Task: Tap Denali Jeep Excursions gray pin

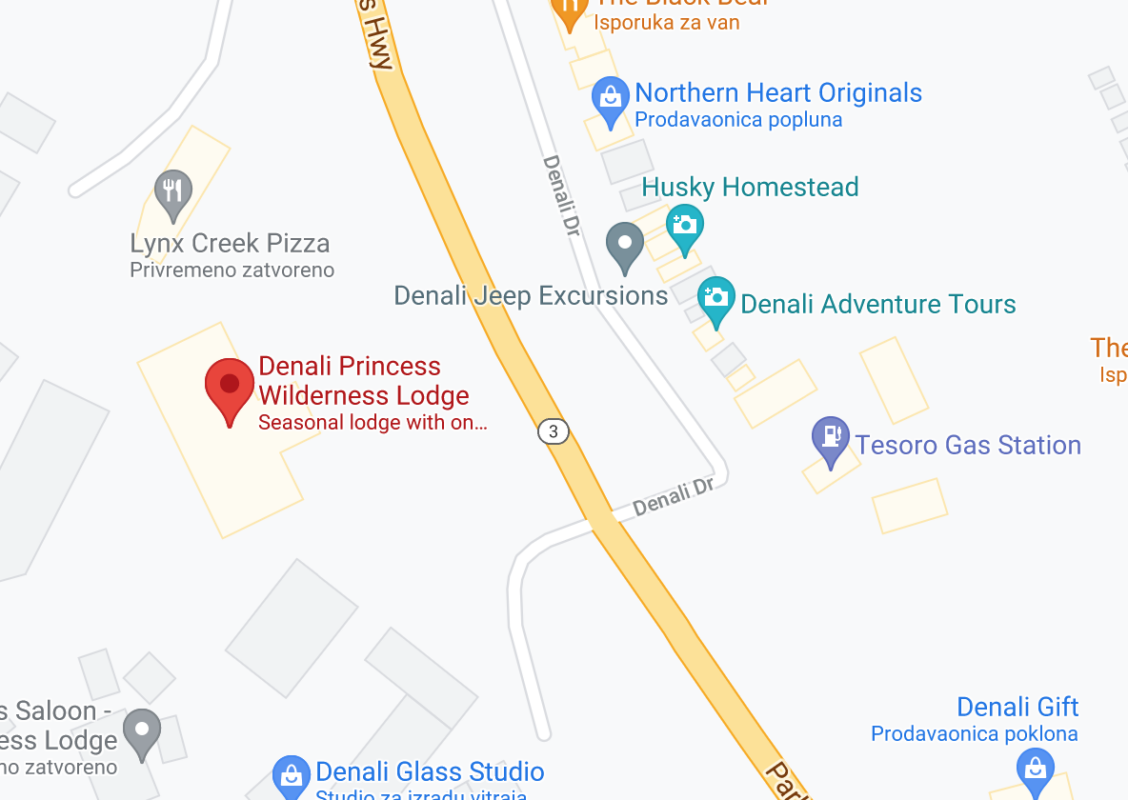Action: 626,245
